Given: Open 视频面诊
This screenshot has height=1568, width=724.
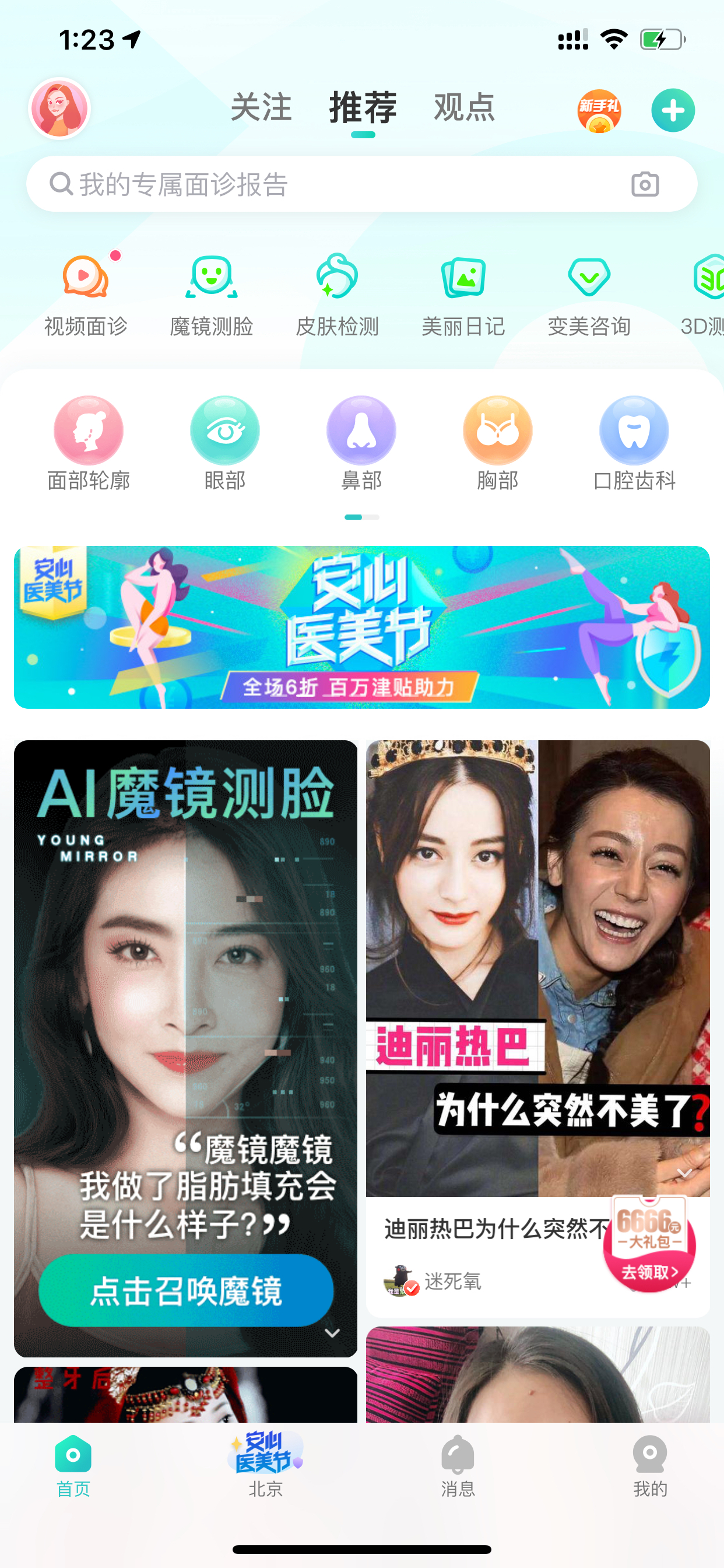Looking at the screenshot, I should [x=86, y=296].
